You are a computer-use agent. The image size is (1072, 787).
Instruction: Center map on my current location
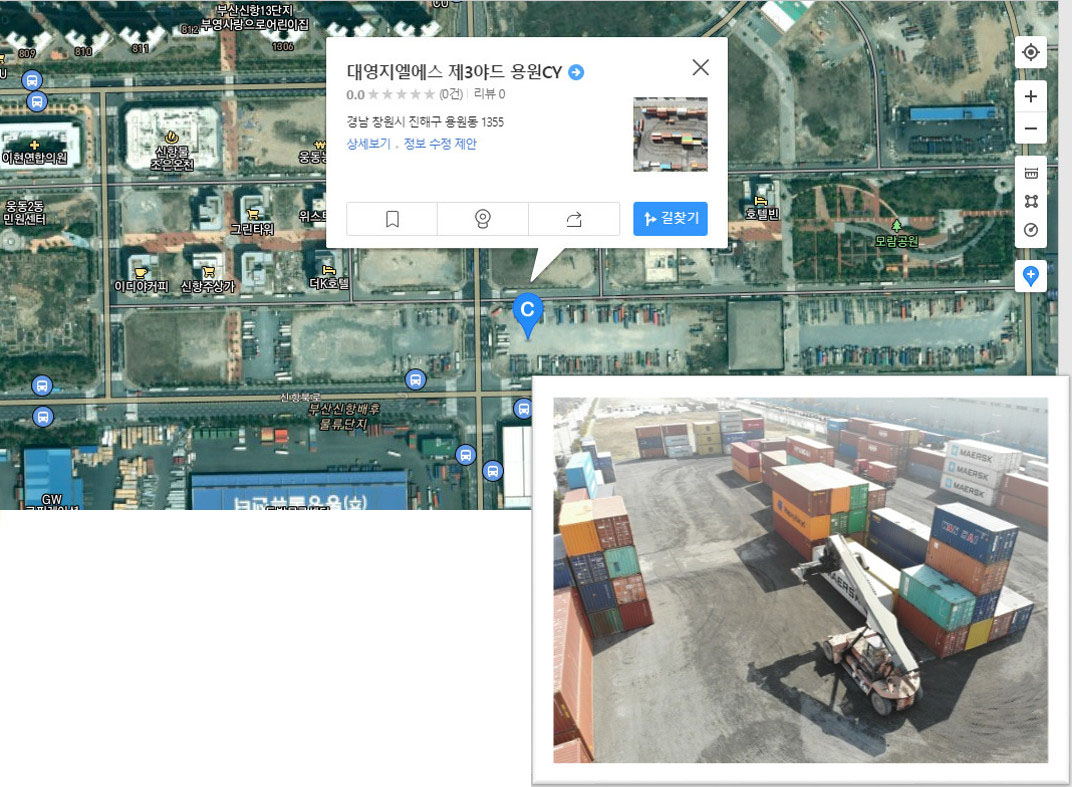[x=1030, y=52]
